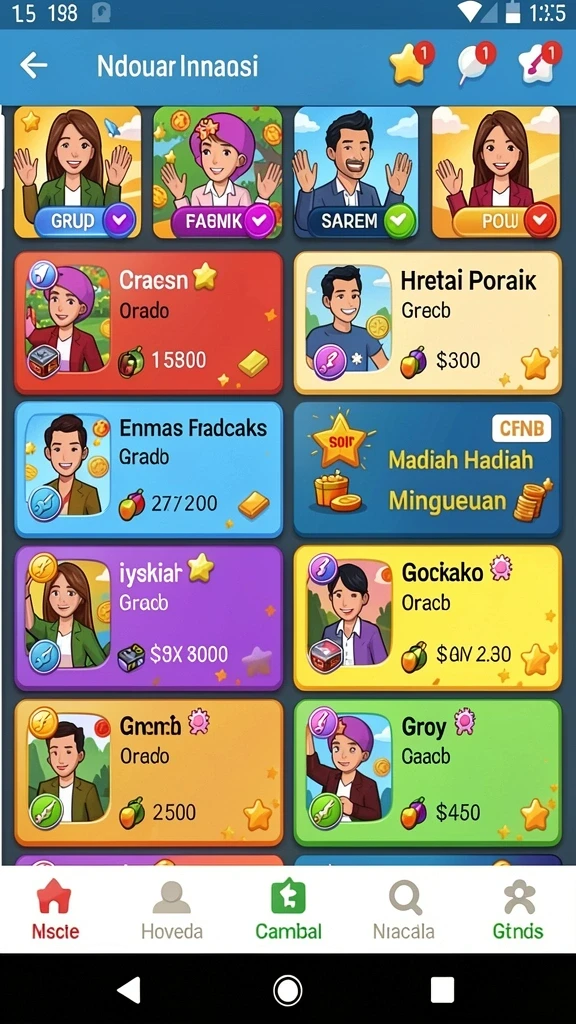Viewport: 576px width, 1024px height.
Task: Select the GRUP character tile
Action: point(78,173)
